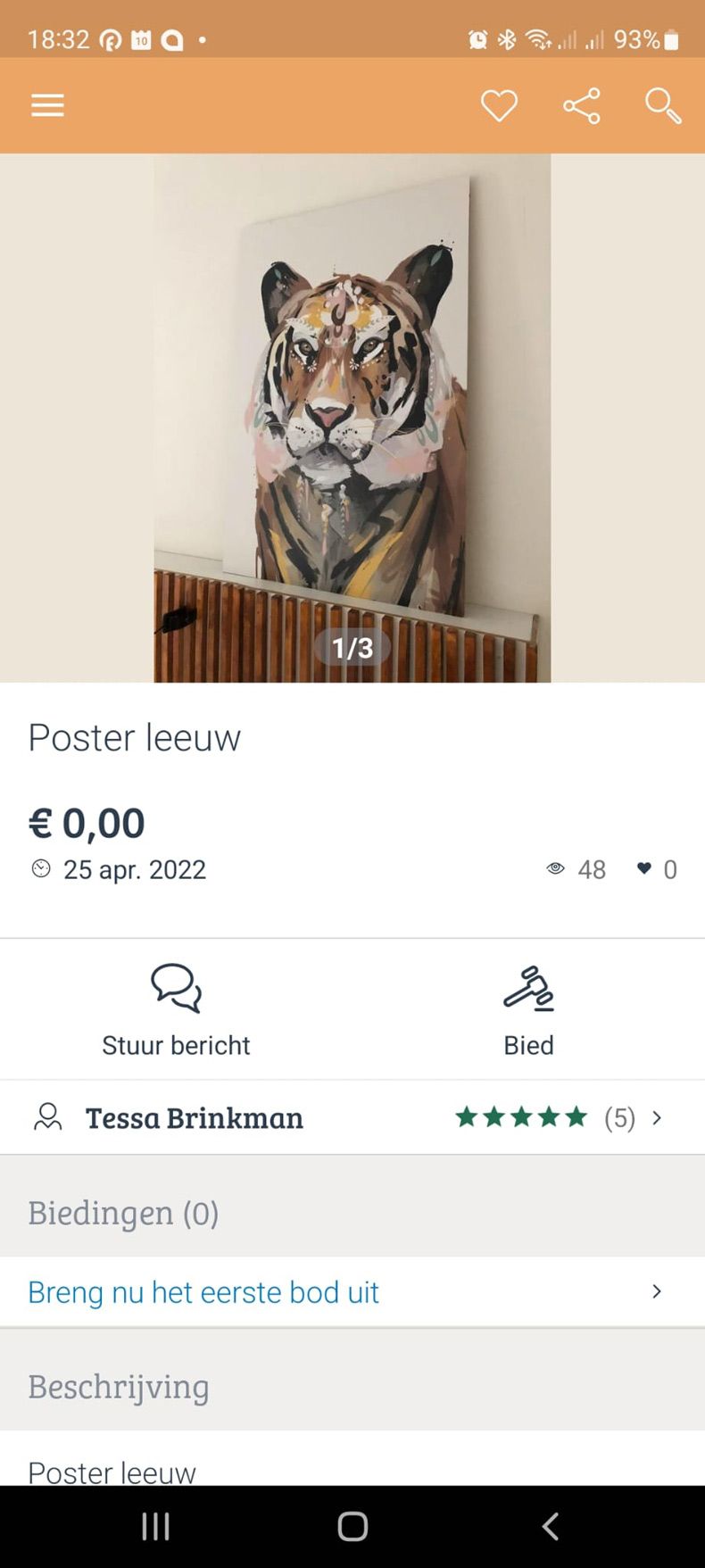This screenshot has height=1568, width=705.
Task: Tap the clock icon next to the date
Action: click(39, 868)
